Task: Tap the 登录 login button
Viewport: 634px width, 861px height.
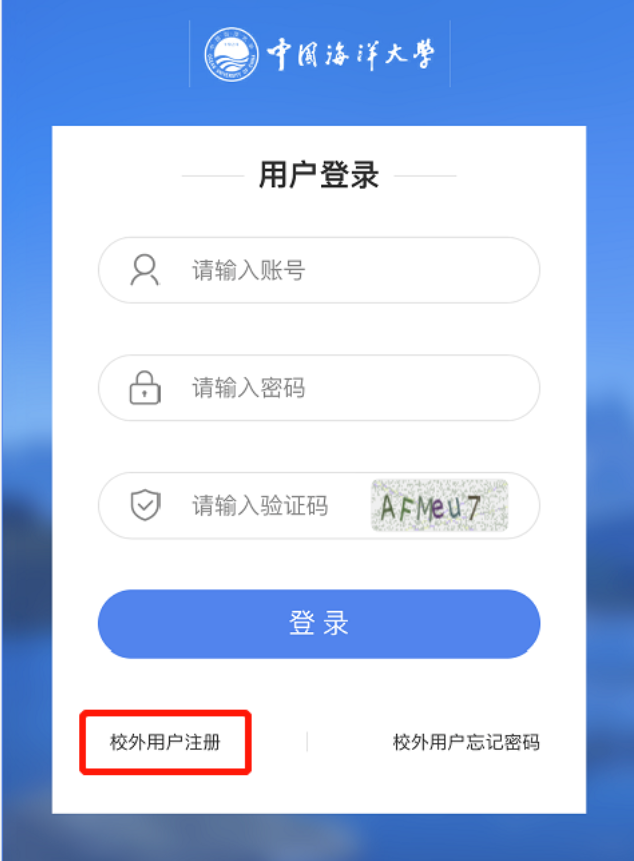Action: [318, 624]
